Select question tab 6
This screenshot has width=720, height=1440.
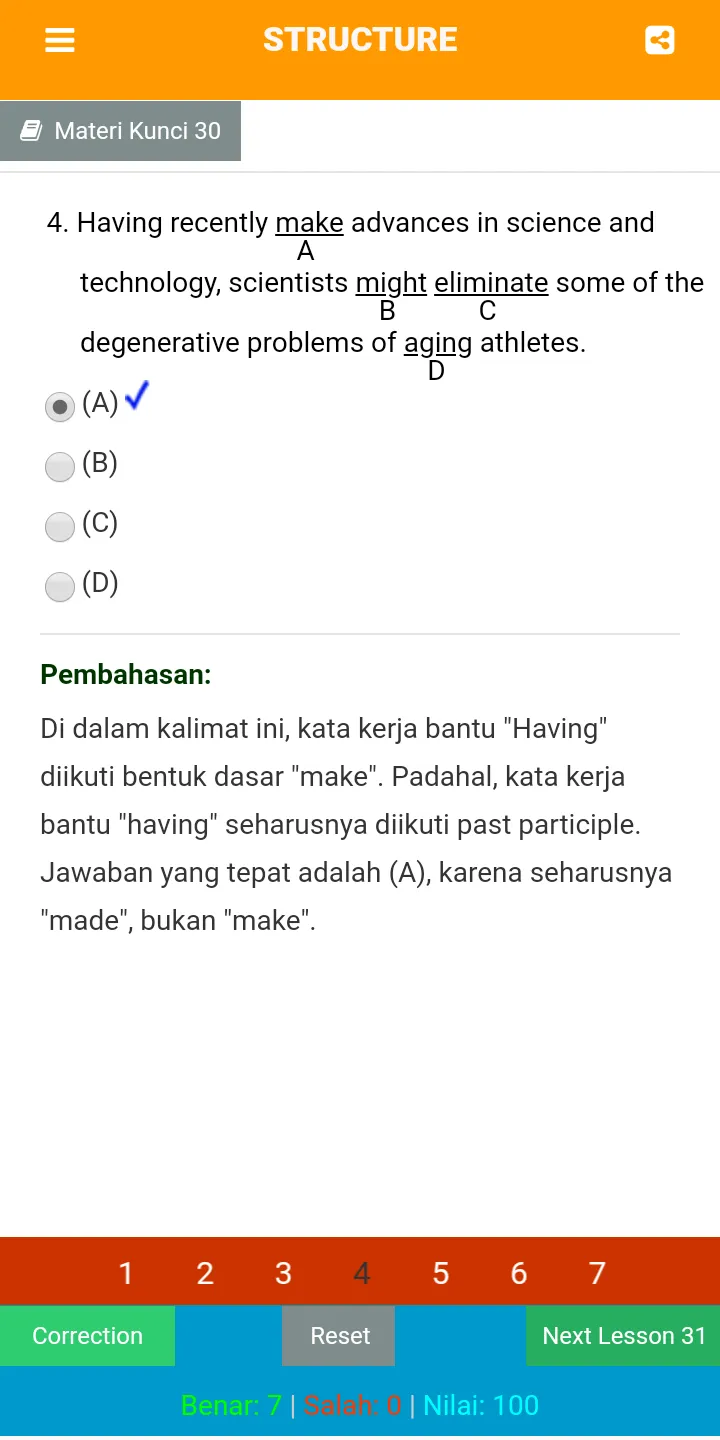coord(518,1272)
